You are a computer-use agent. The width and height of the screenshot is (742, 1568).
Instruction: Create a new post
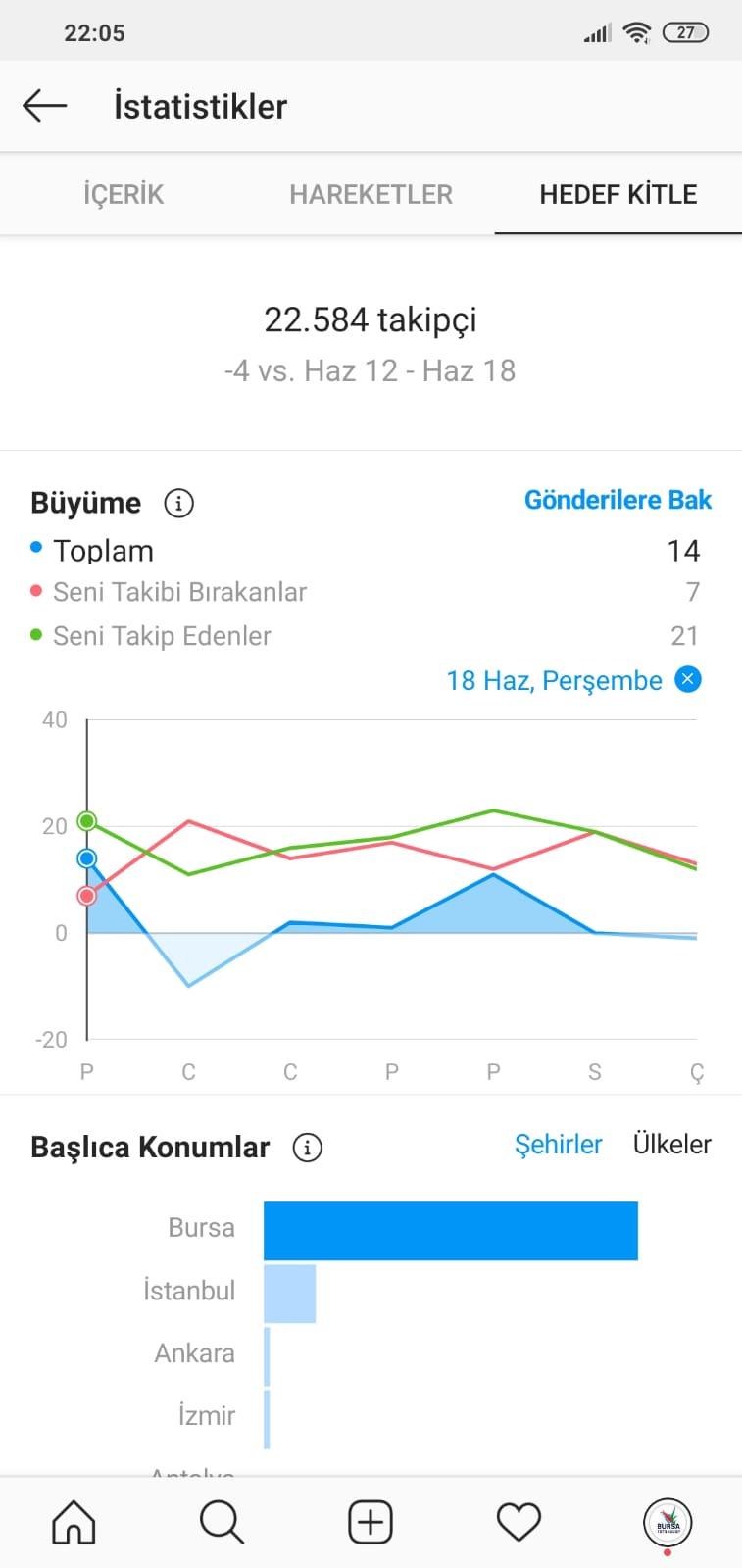pyautogui.click(x=371, y=1523)
